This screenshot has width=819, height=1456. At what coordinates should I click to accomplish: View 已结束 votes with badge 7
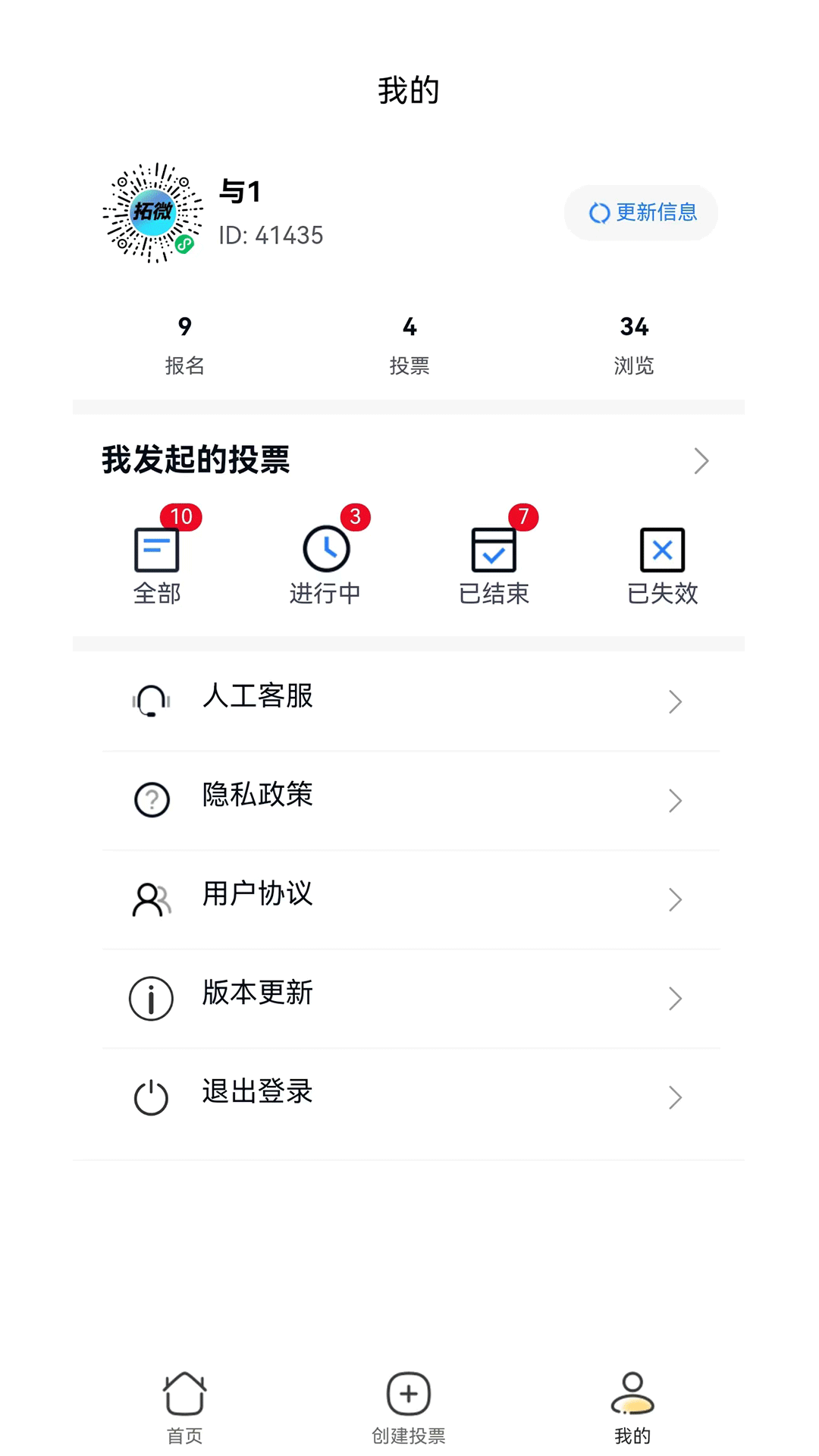click(494, 551)
